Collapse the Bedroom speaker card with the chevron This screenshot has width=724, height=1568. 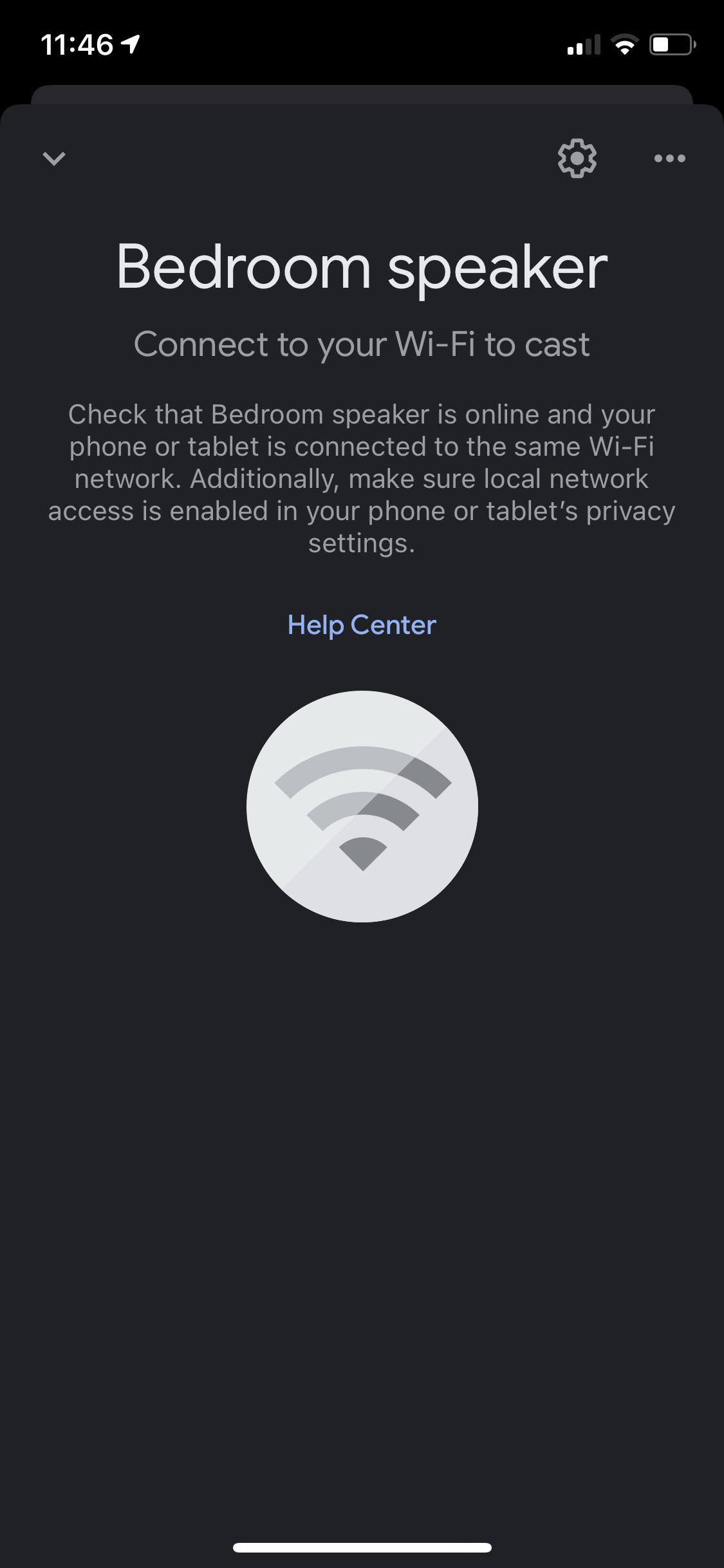54,158
